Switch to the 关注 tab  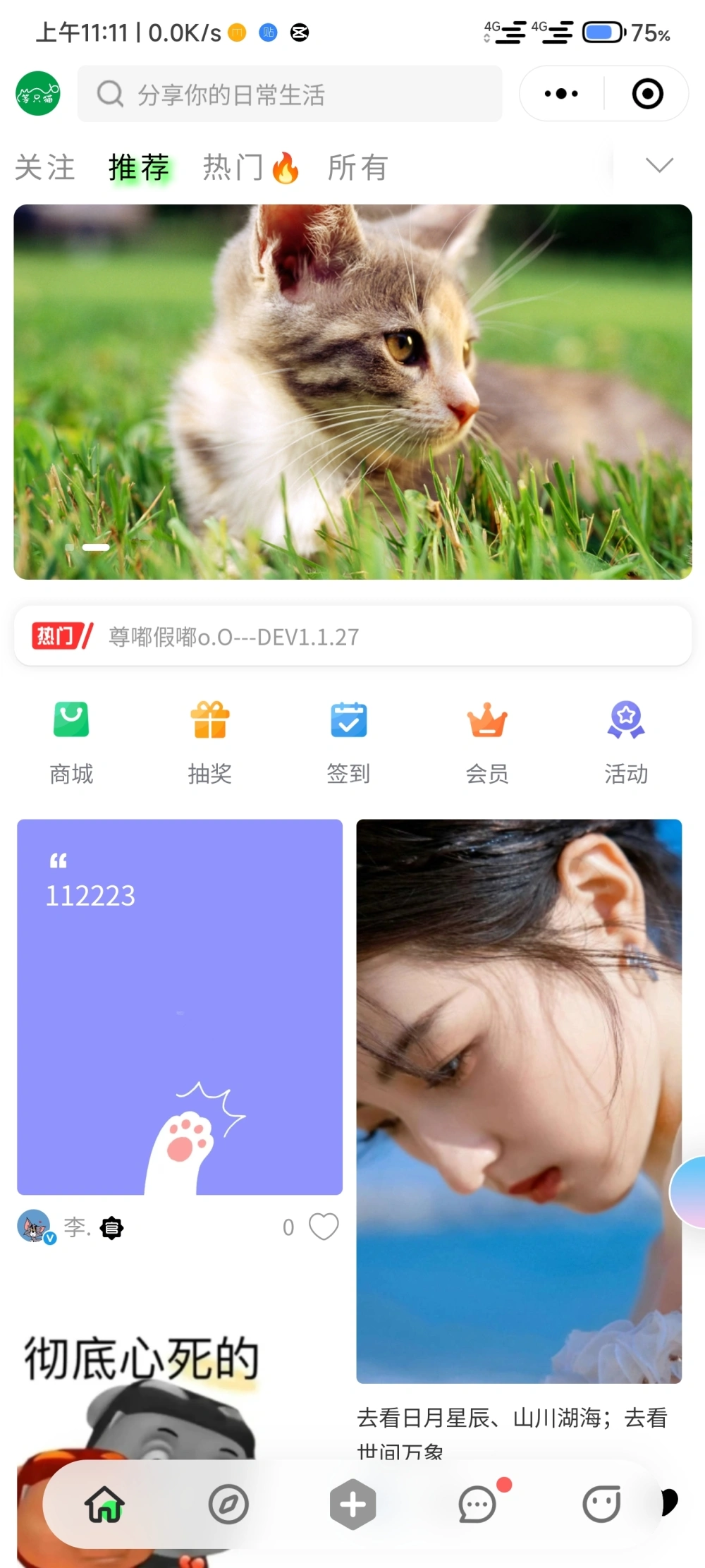click(x=44, y=168)
